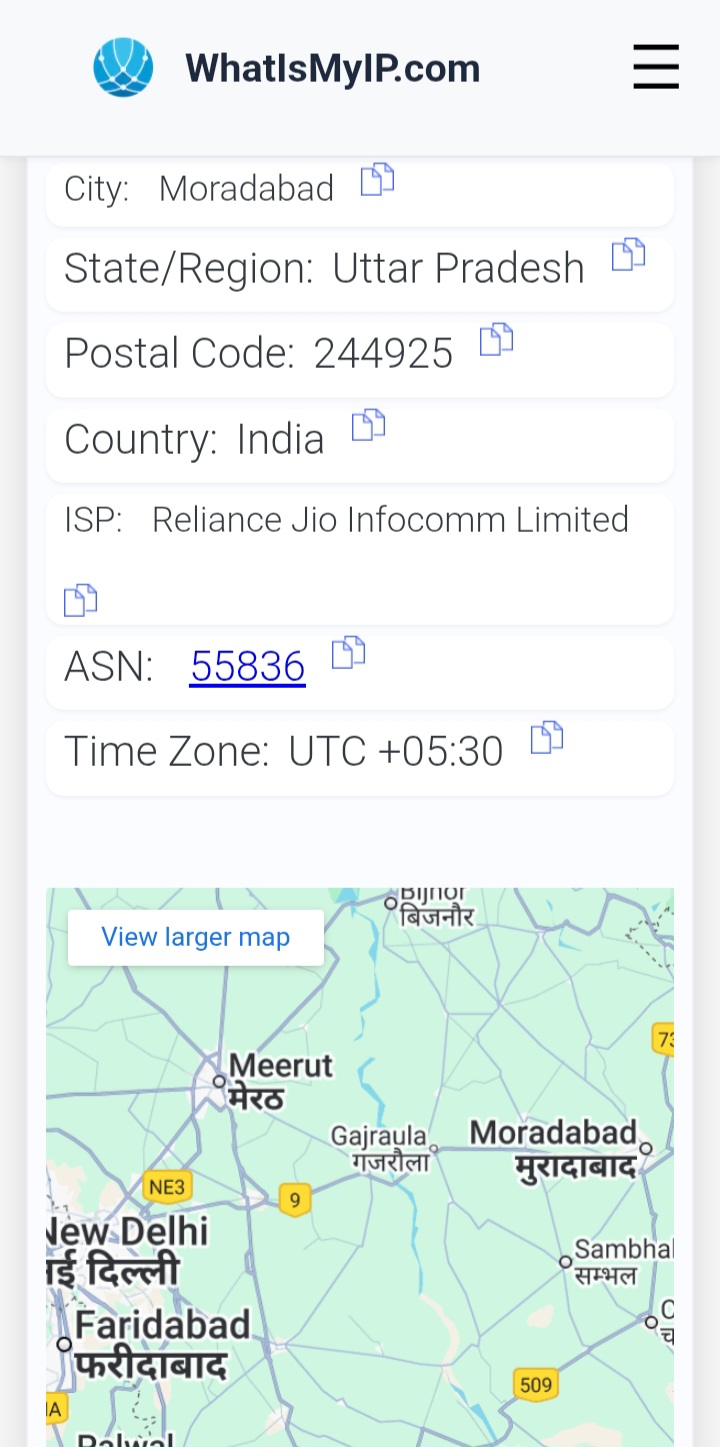
Task: Copy the Postal Code 244925
Action: [x=496, y=340]
